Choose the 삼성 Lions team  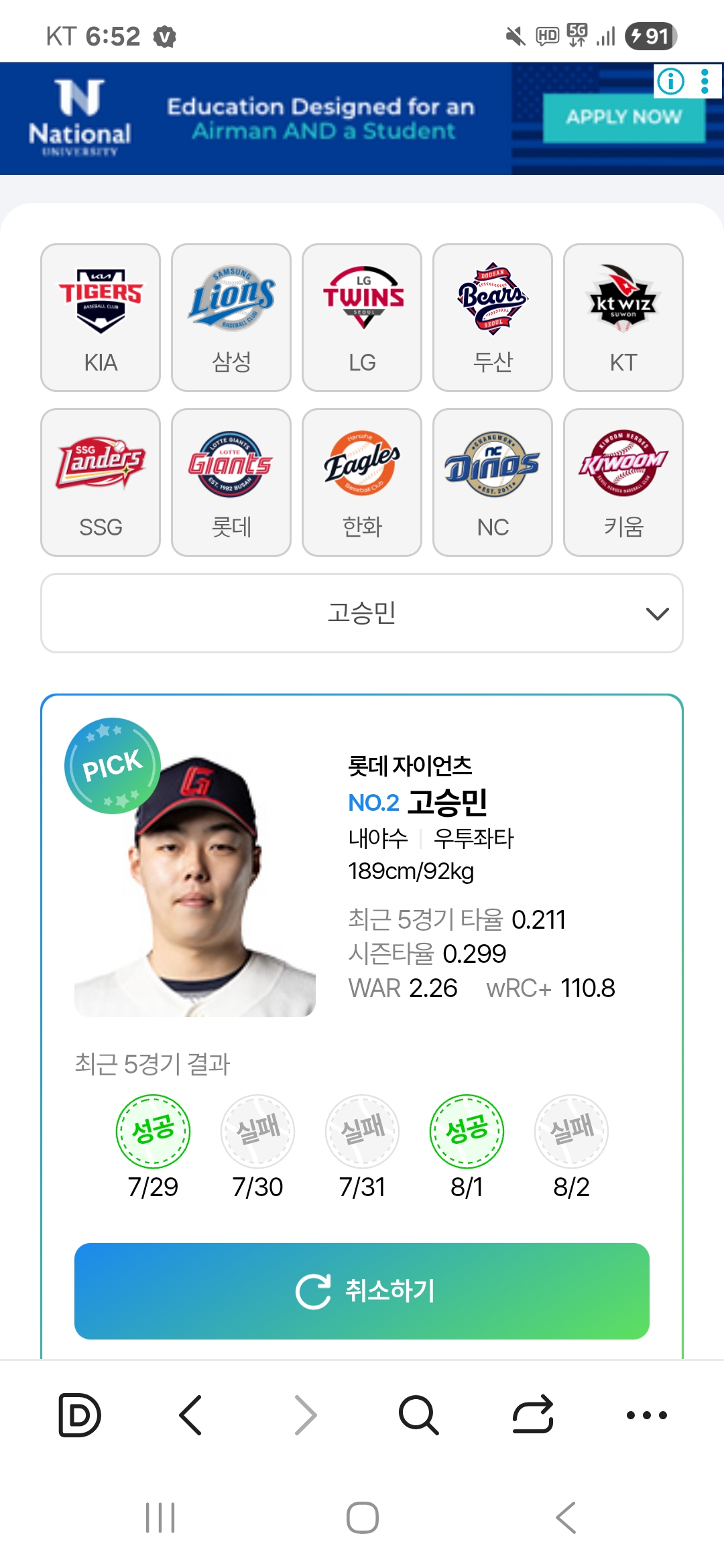point(231,318)
